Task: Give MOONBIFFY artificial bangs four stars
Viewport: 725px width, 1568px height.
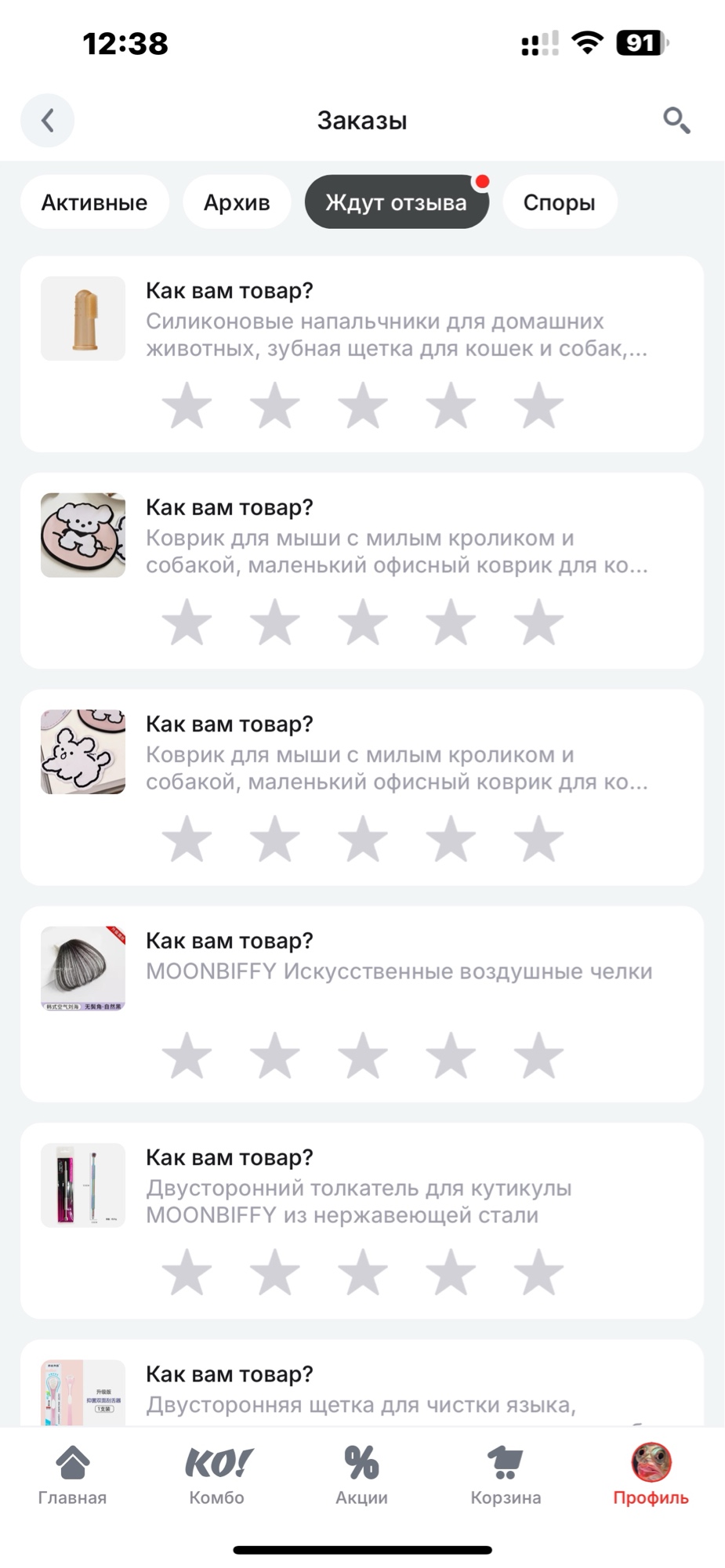Action: pyautogui.click(x=451, y=1056)
